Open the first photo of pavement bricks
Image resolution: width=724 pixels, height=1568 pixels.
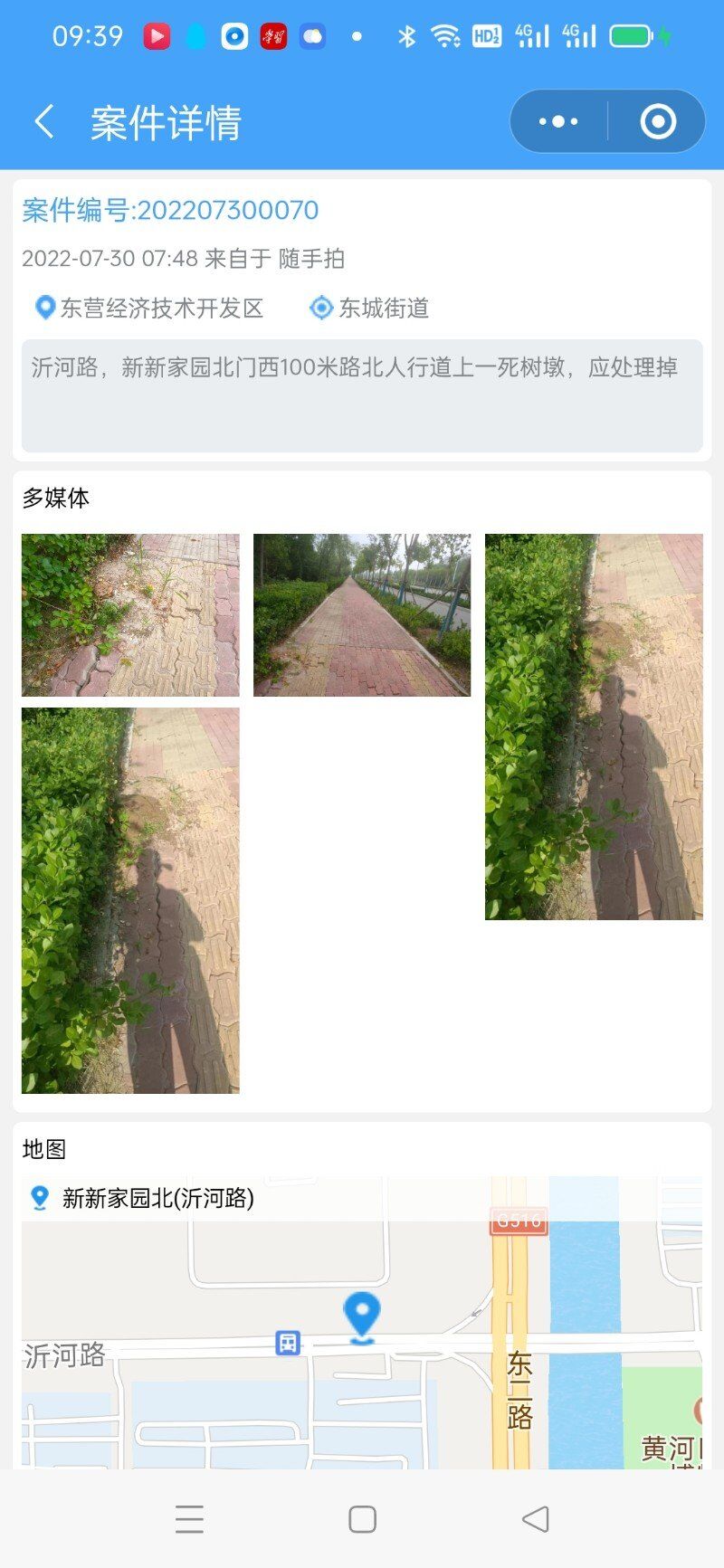130,615
